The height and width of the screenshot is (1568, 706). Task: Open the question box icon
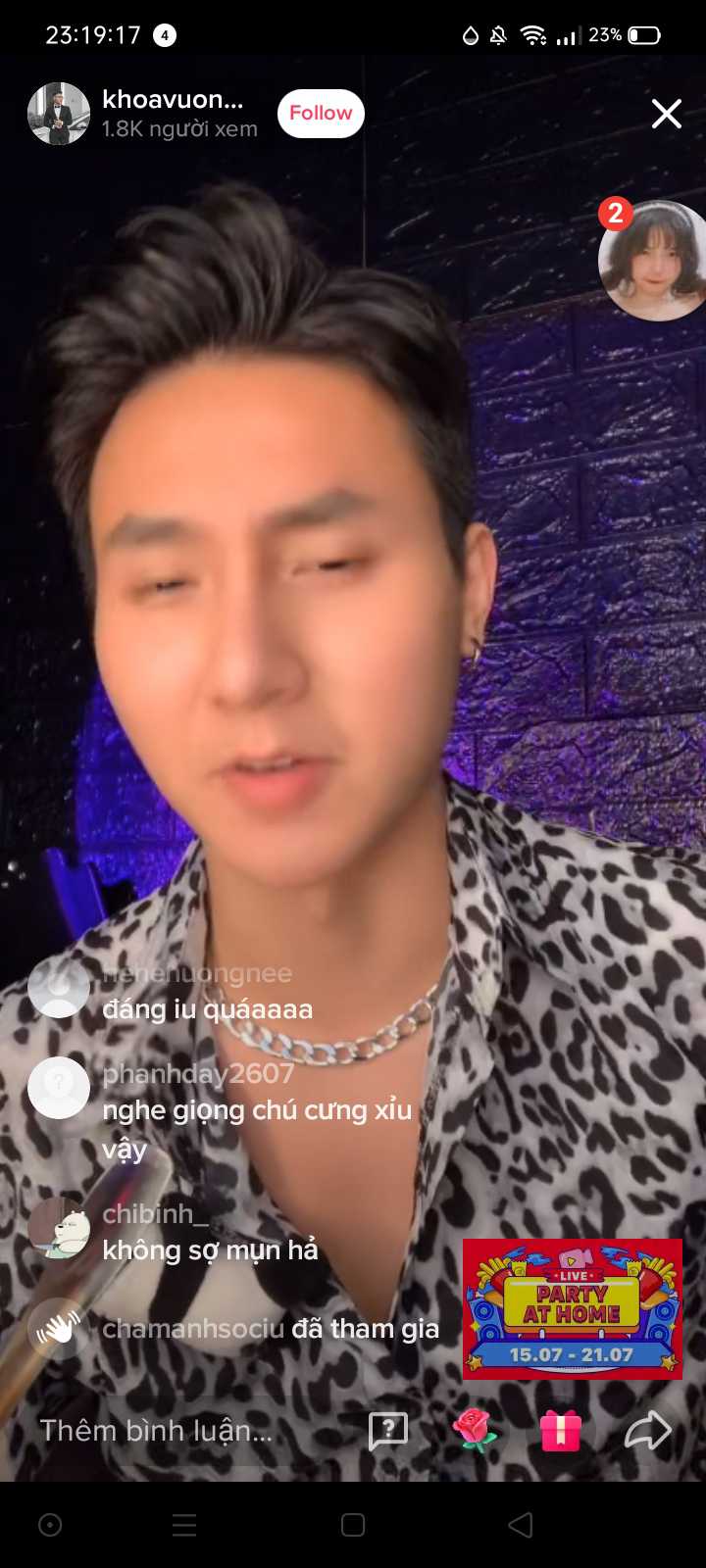click(388, 1431)
